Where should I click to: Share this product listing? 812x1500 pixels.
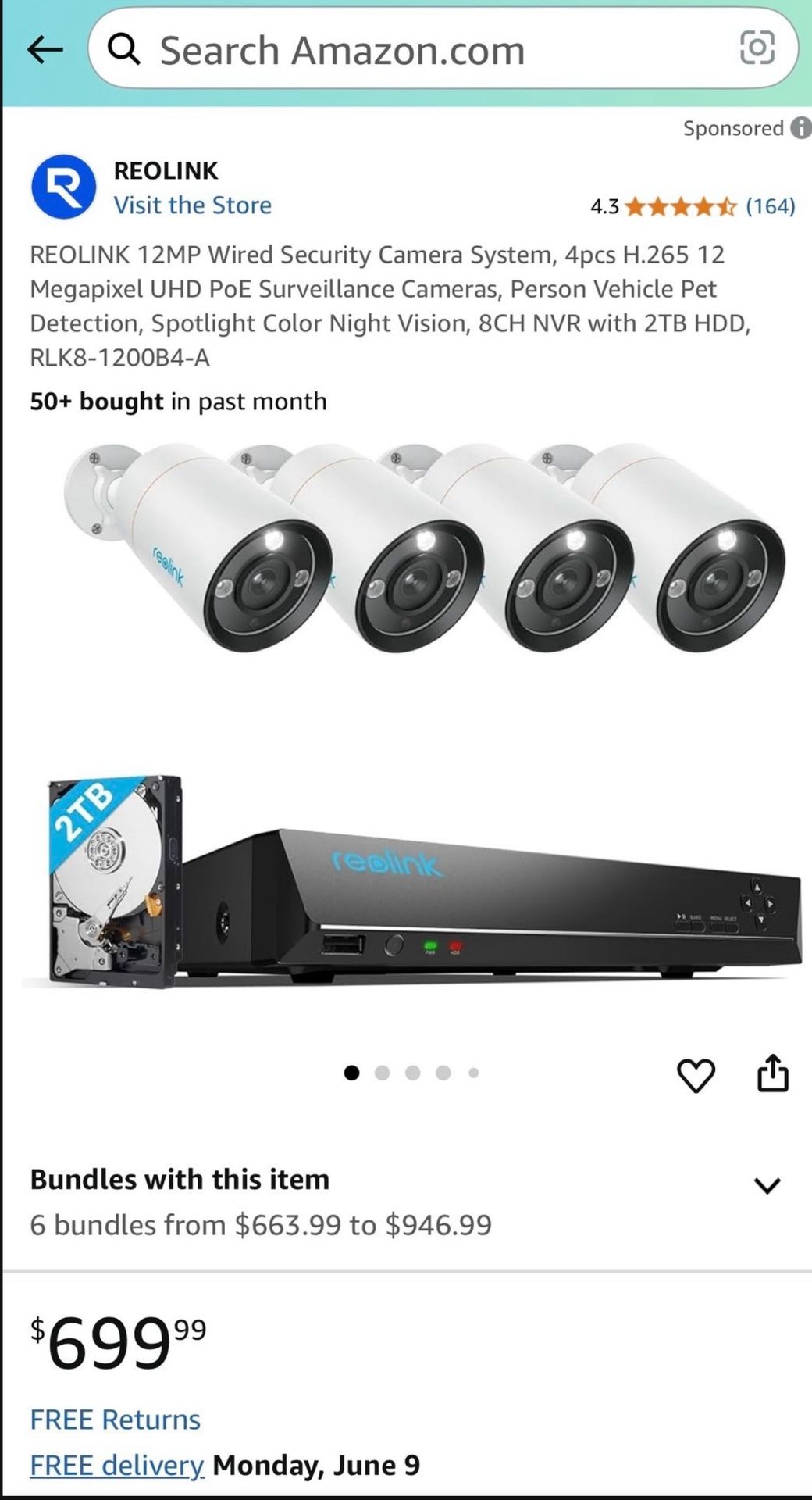pos(773,1073)
